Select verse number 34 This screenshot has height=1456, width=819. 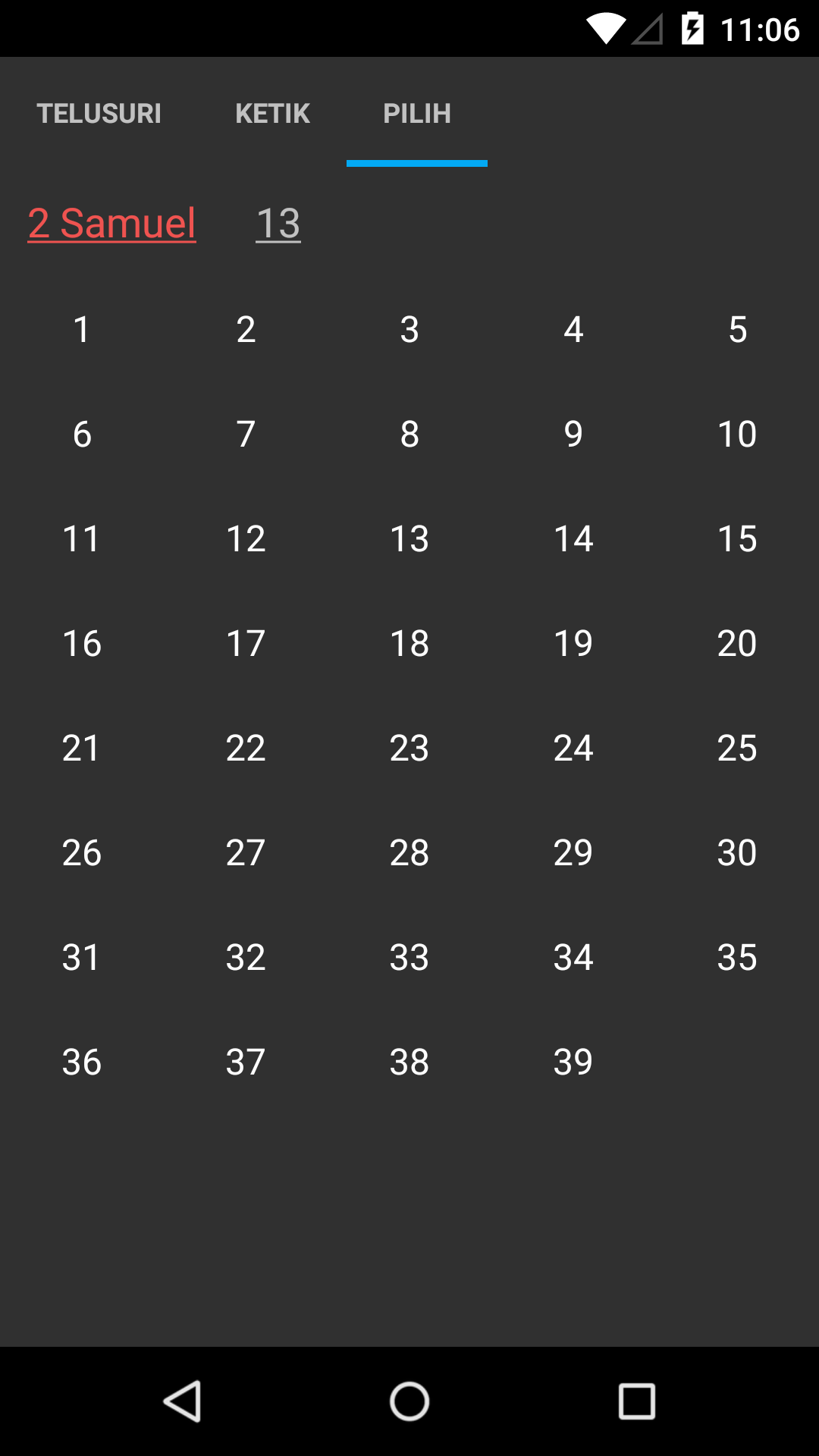coord(573,958)
